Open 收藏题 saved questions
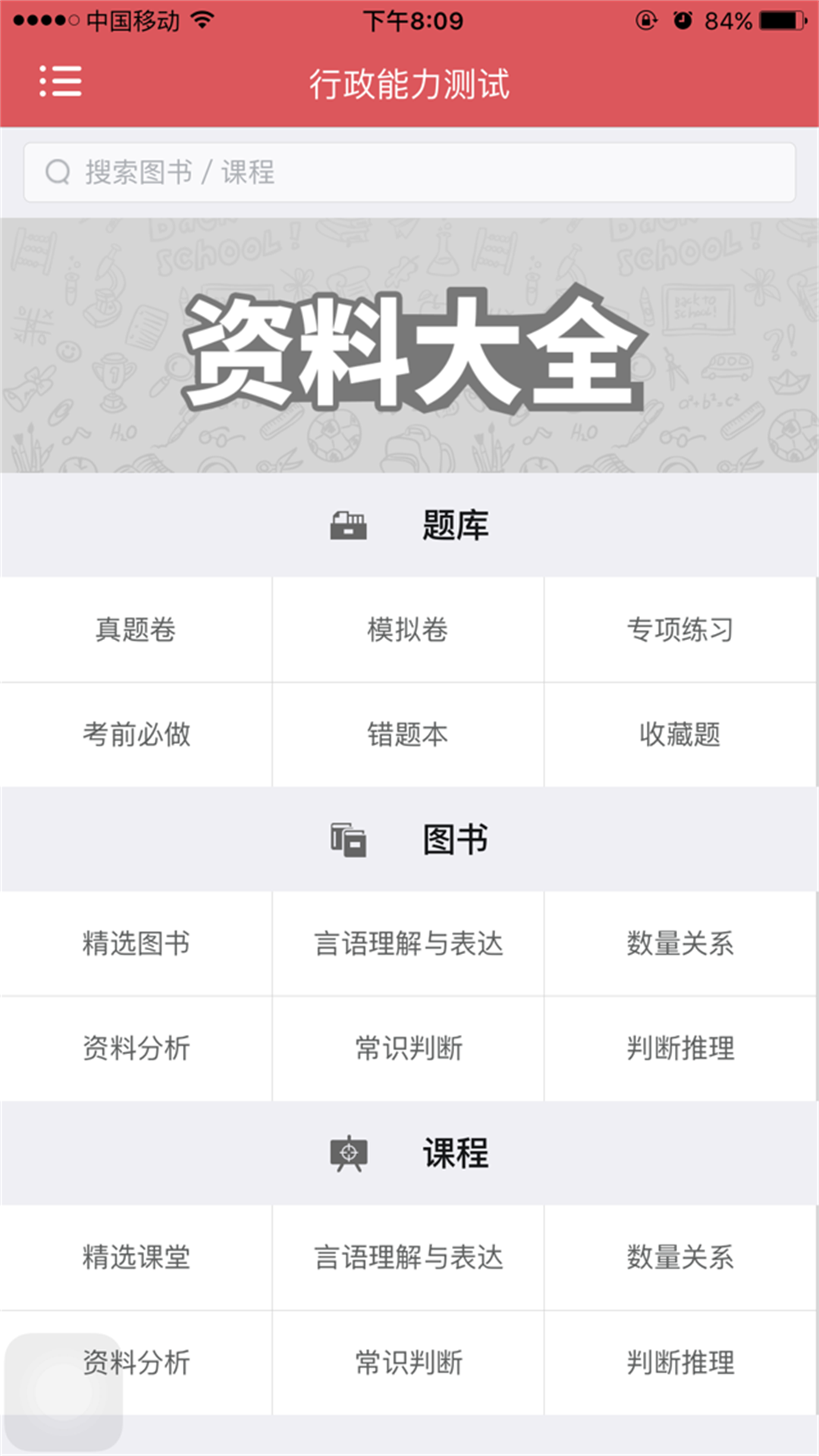 680,734
